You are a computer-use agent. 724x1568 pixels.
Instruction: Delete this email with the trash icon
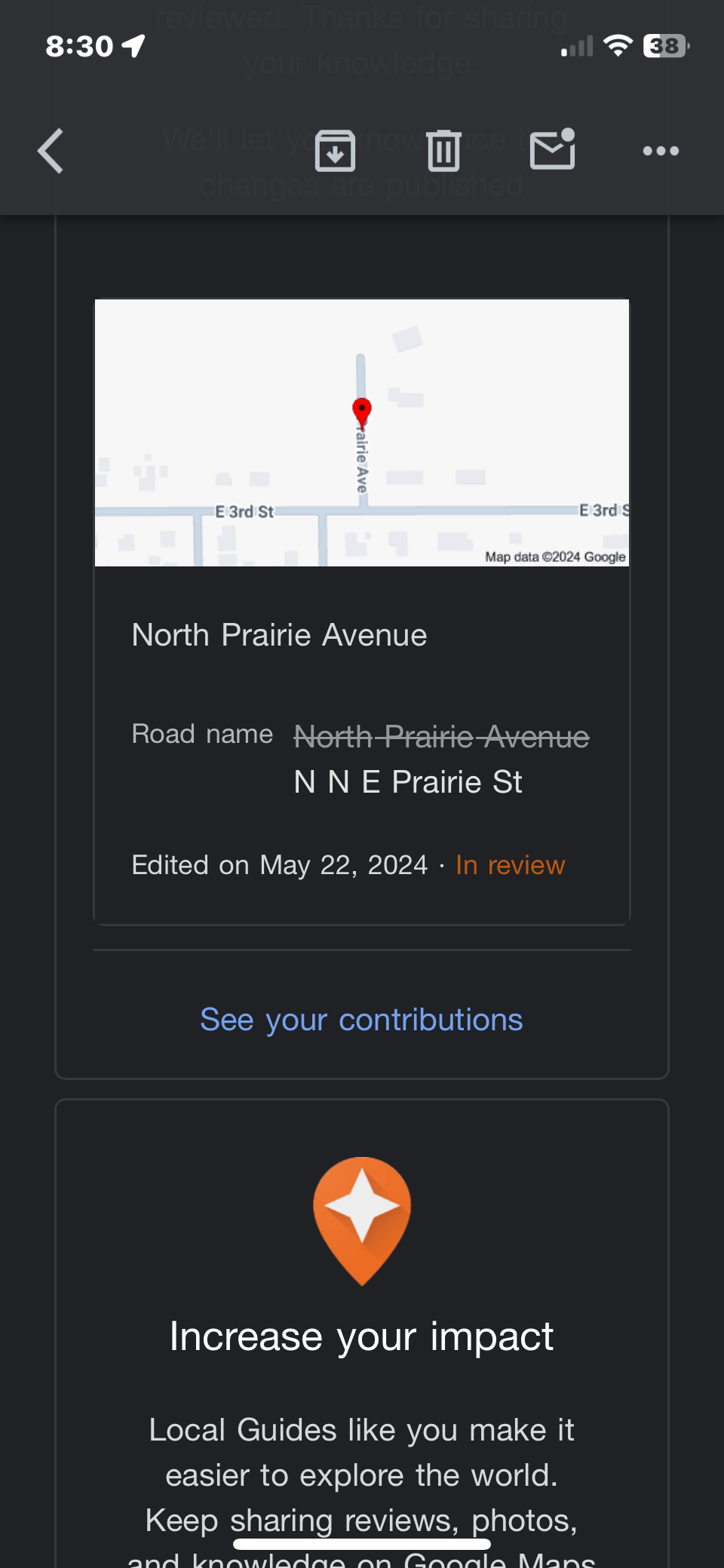[x=443, y=151]
